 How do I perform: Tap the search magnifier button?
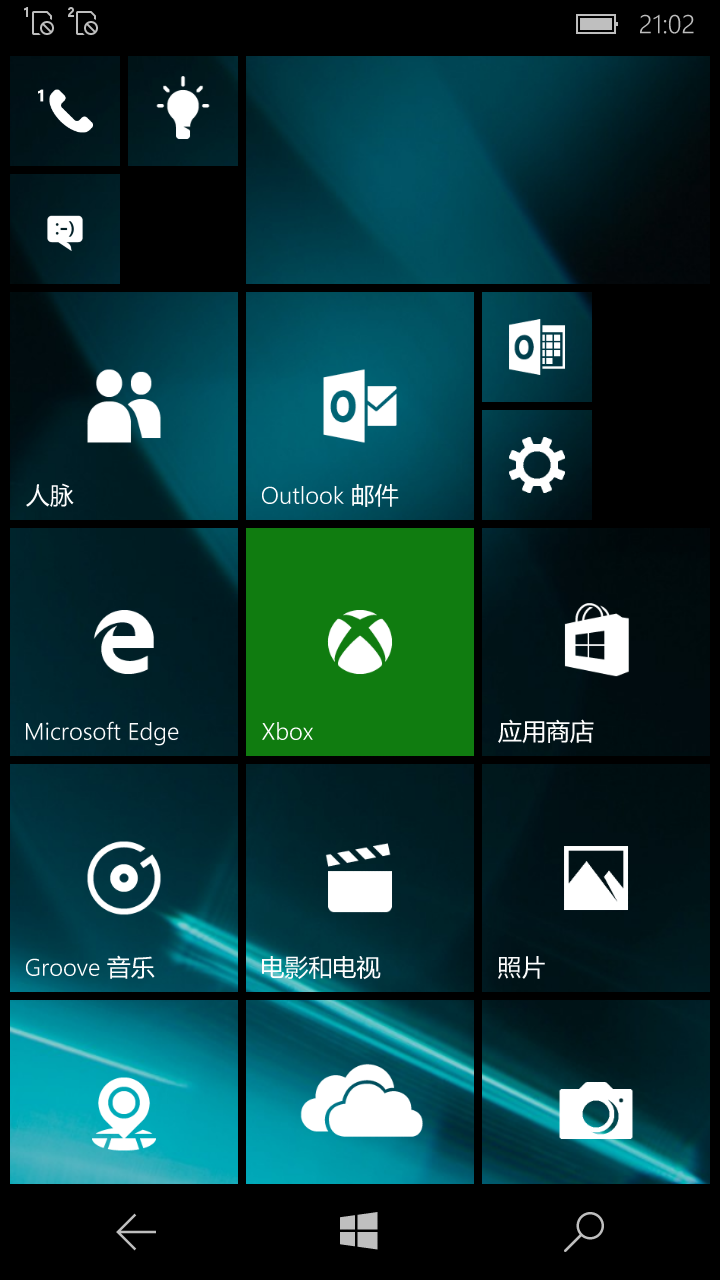click(584, 1232)
